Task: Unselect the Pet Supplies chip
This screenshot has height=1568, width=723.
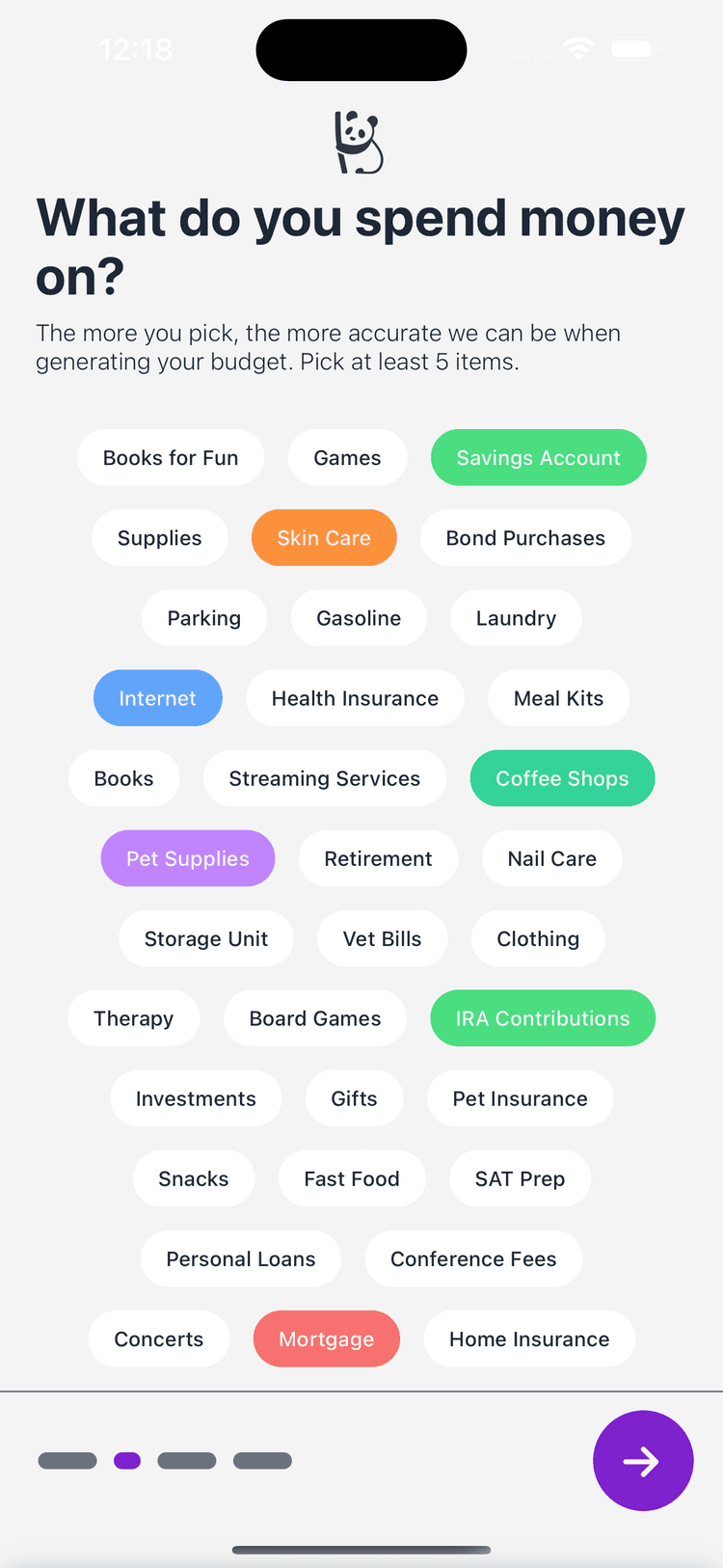Action: tap(188, 858)
